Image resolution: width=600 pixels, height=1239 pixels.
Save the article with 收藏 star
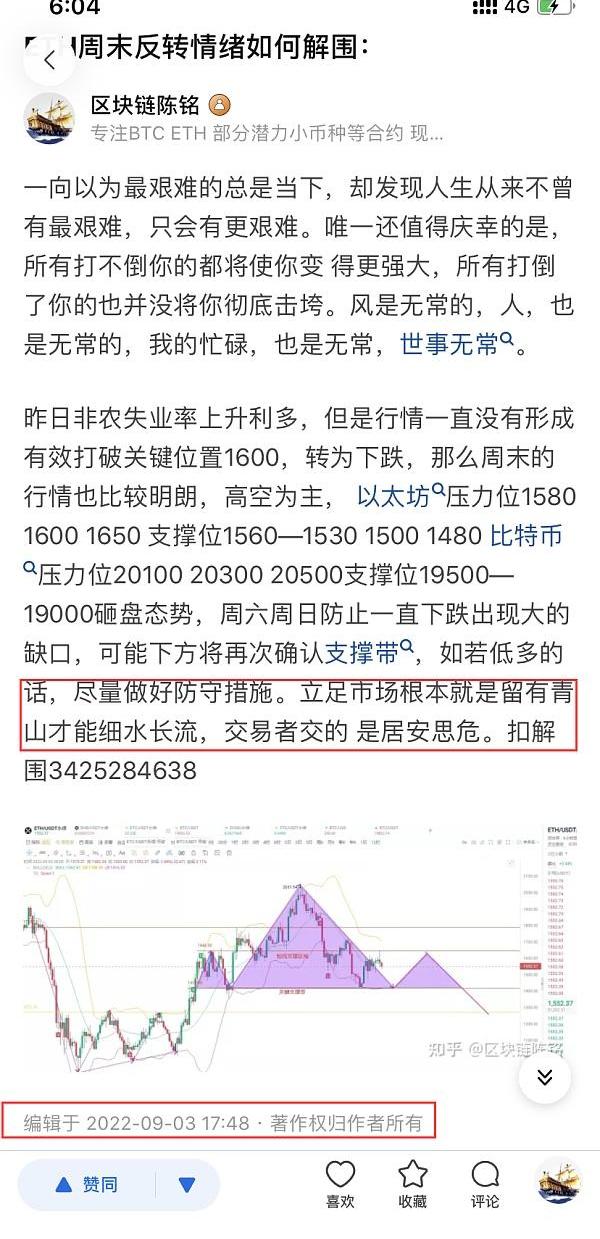click(x=412, y=1185)
